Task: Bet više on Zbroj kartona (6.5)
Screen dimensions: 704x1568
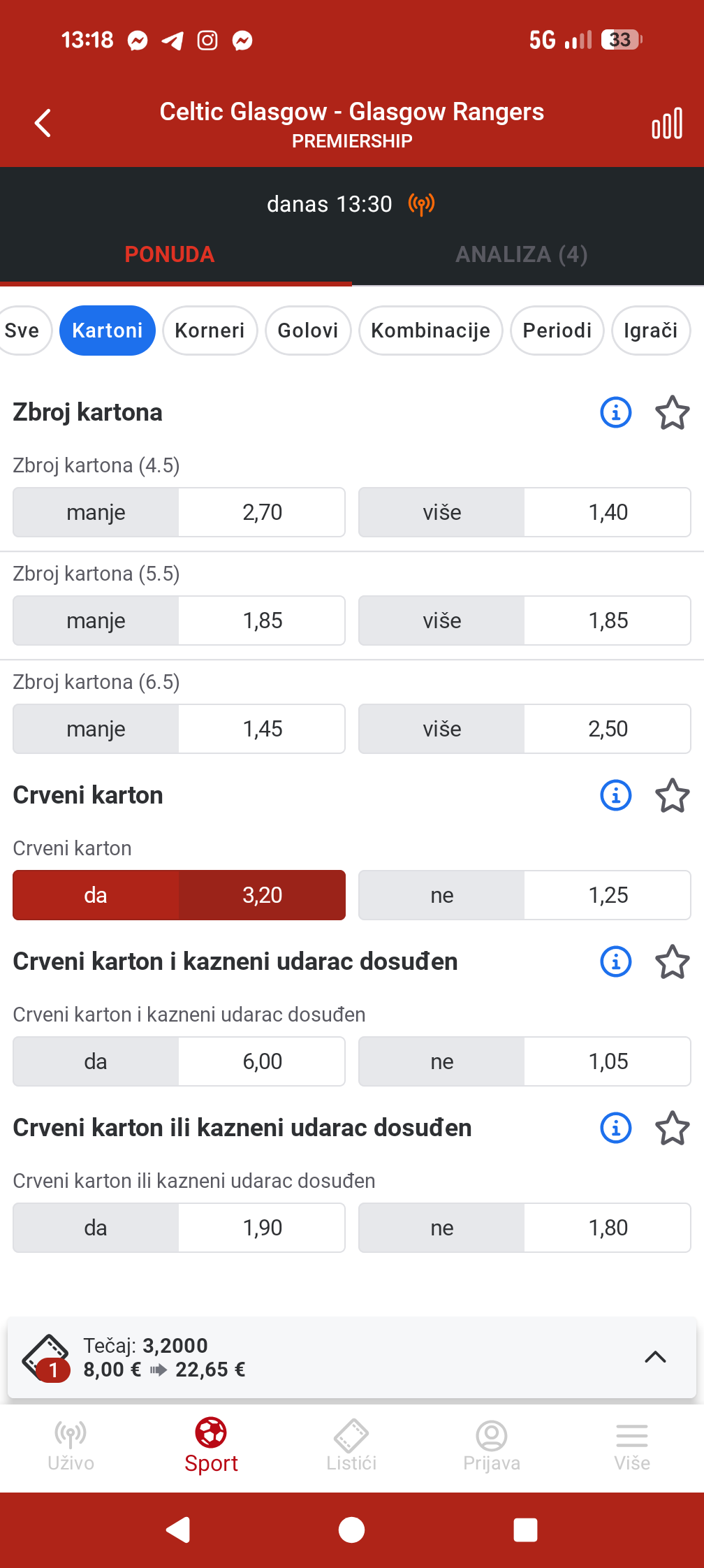Action: 524,729
